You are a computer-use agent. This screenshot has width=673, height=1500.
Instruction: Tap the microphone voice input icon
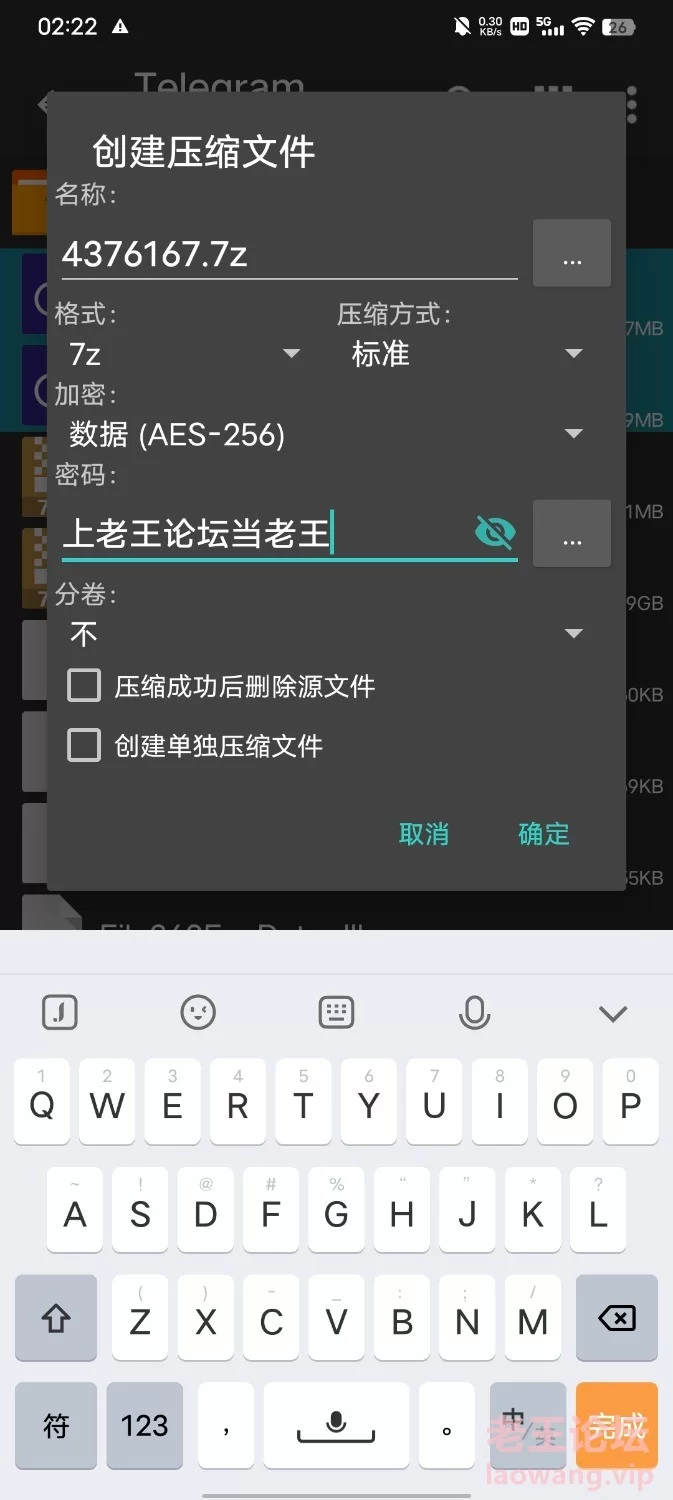474,1013
